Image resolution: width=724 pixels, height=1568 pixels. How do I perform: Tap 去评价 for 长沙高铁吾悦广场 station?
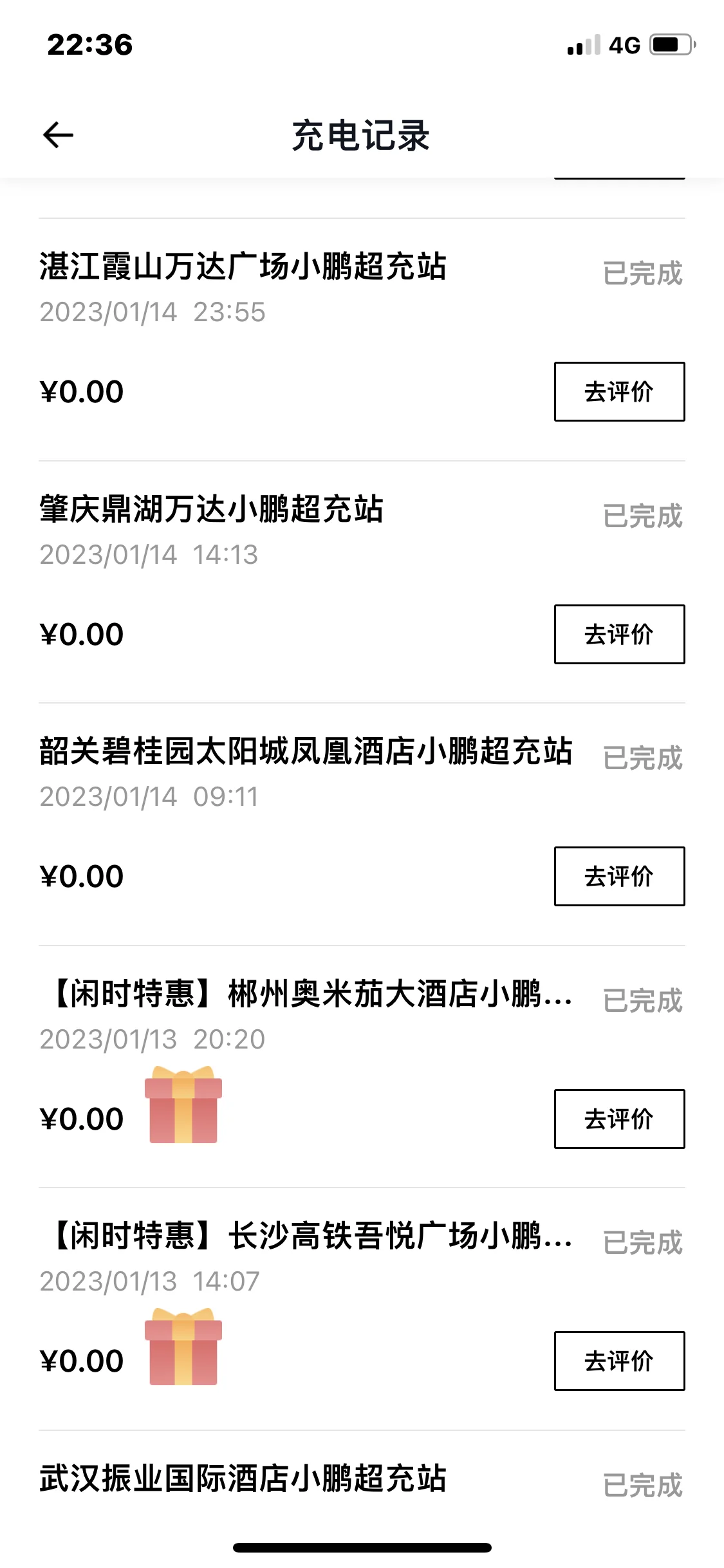pyautogui.click(x=619, y=1361)
